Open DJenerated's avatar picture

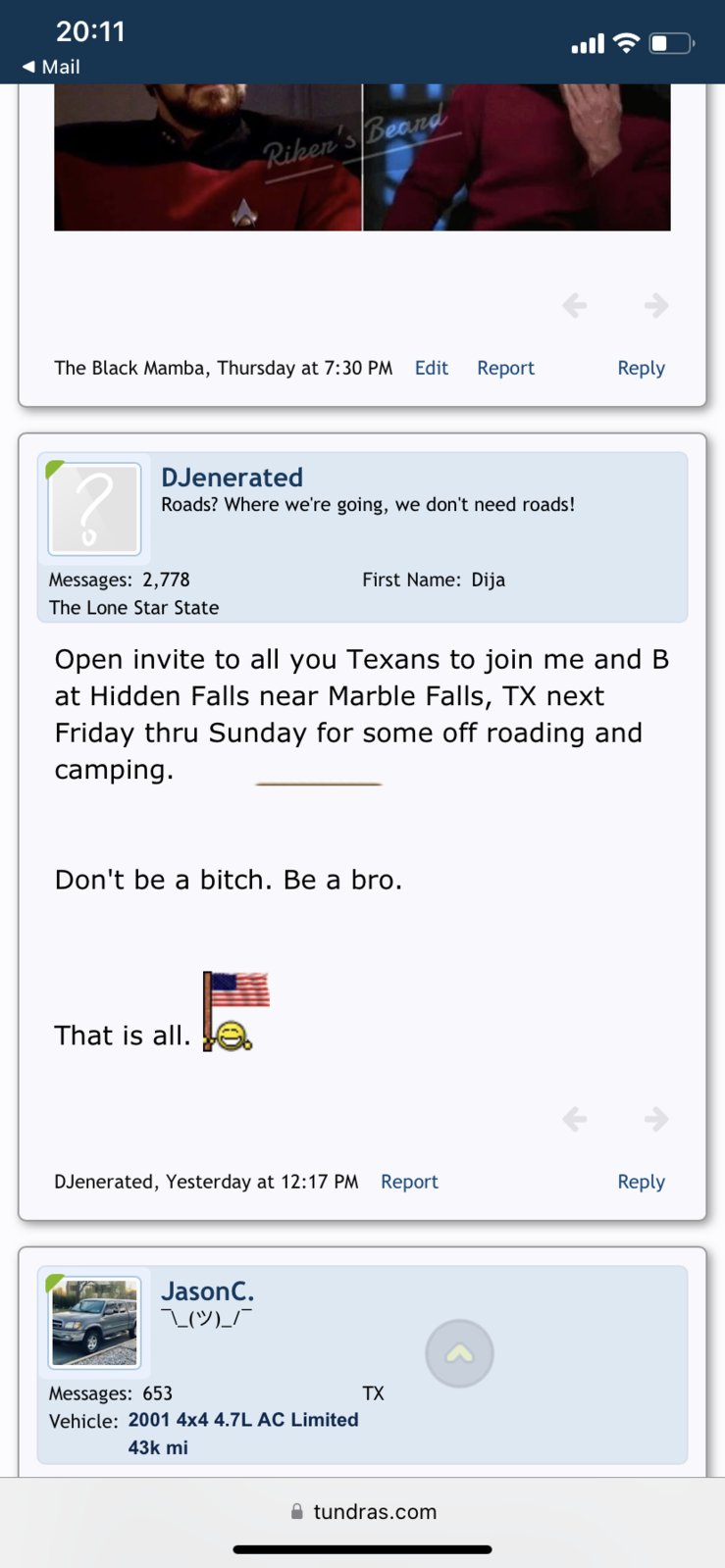point(95,510)
